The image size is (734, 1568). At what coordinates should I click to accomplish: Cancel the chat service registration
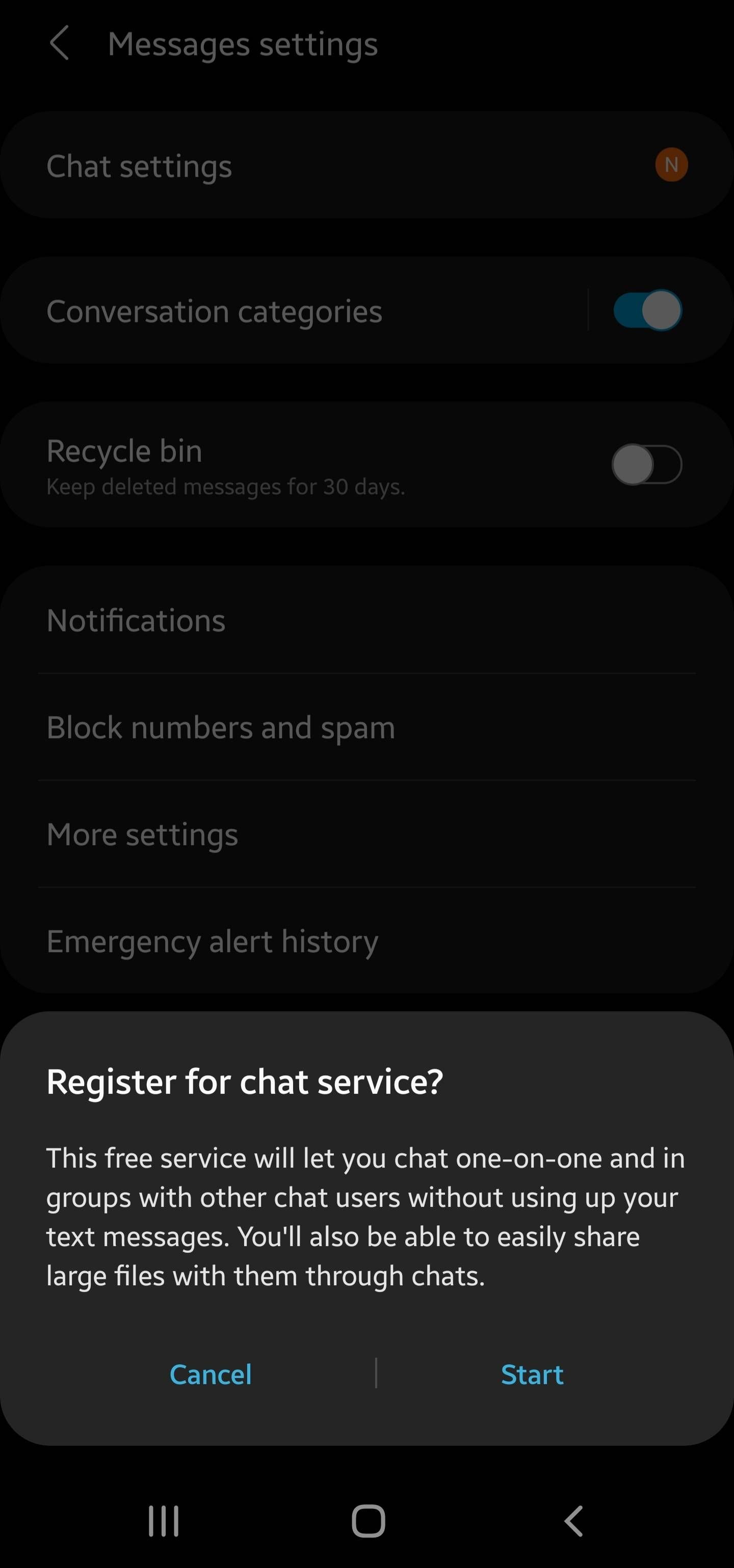[210, 1374]
